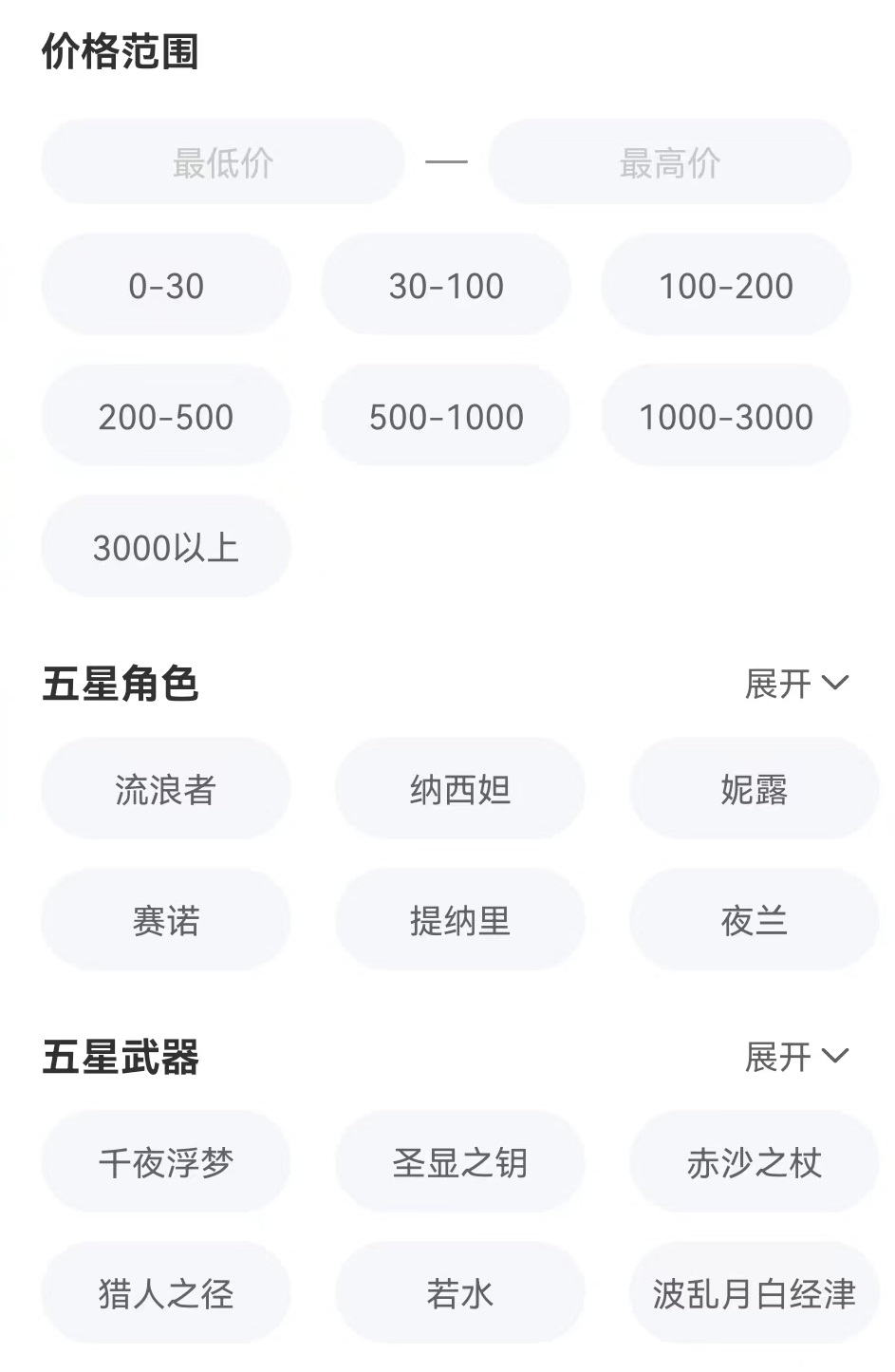Pick the 500-1000 price range

tap(446, 417)
